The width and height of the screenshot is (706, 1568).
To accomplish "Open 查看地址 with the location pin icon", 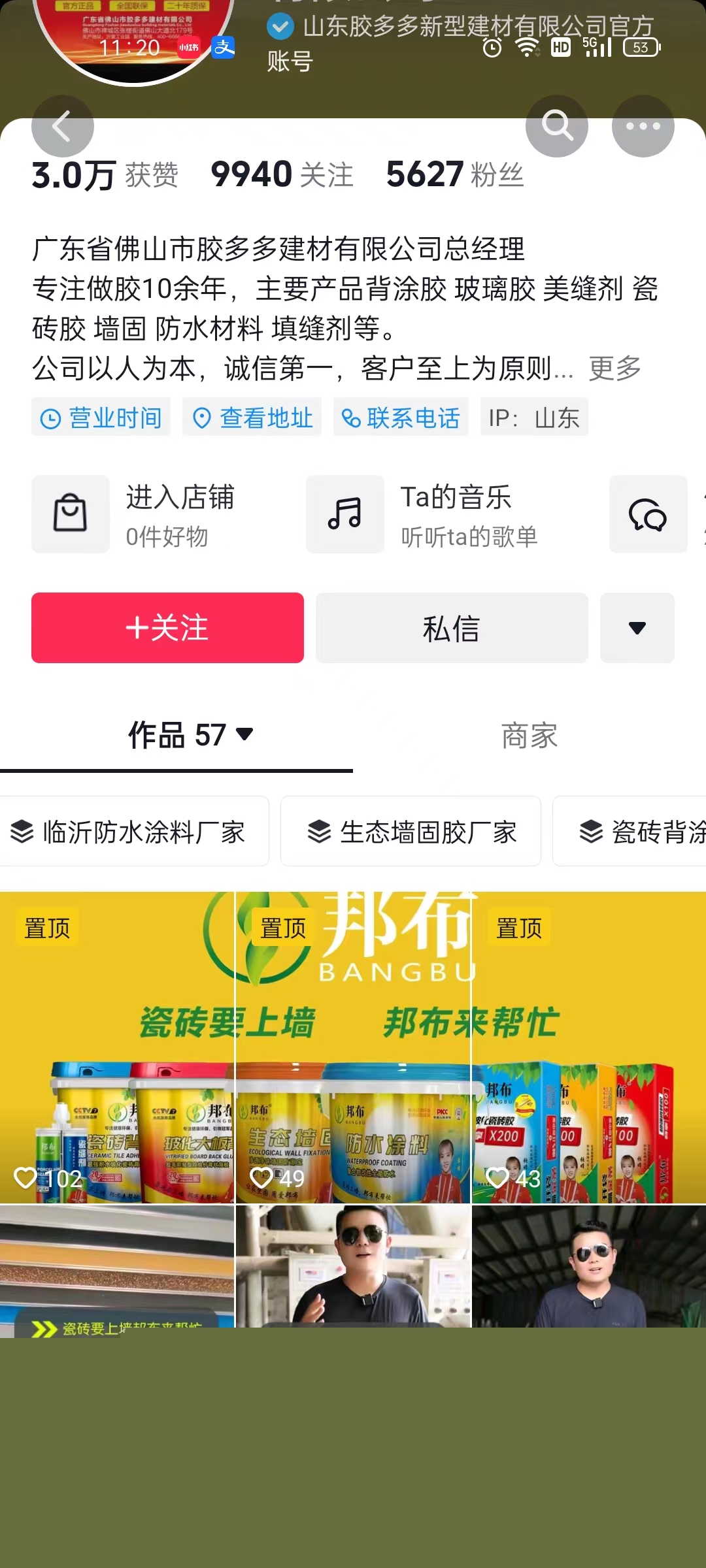I will (x=203, y=417).
